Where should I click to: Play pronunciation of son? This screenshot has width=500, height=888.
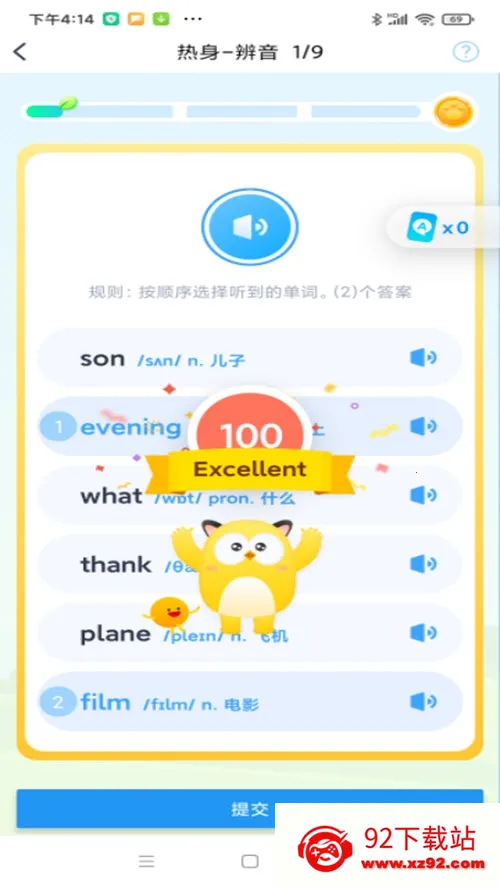pos(423,358)
